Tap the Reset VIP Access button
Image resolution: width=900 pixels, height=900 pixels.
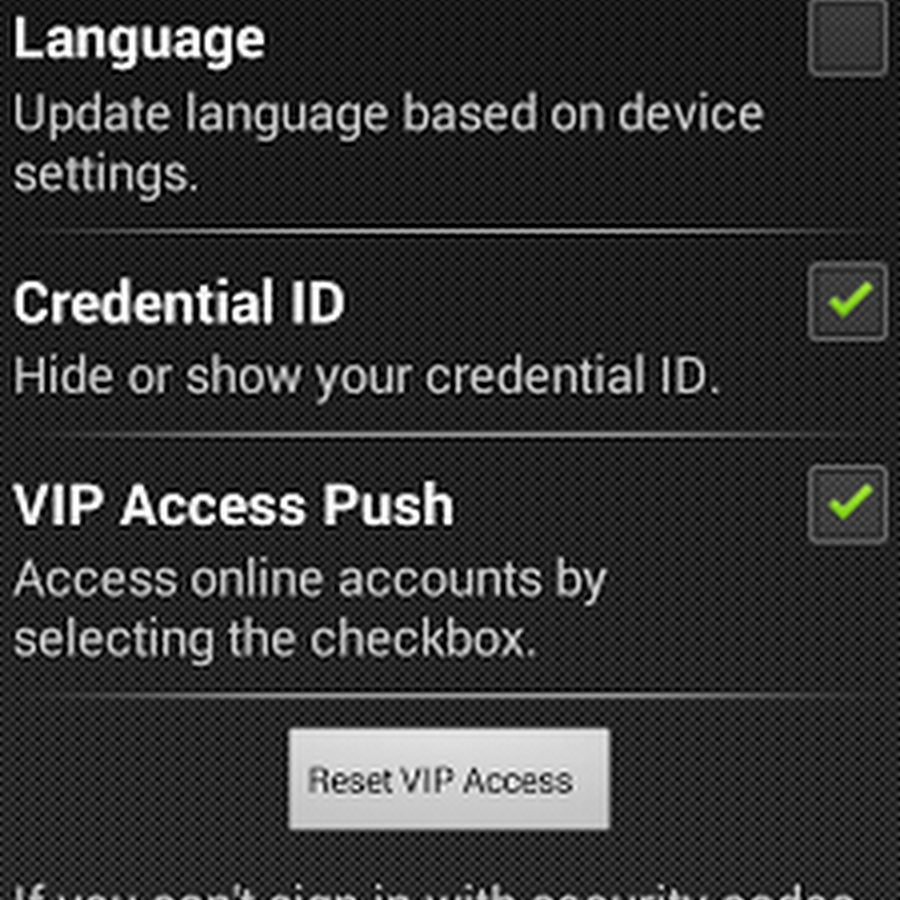point(449,780)
